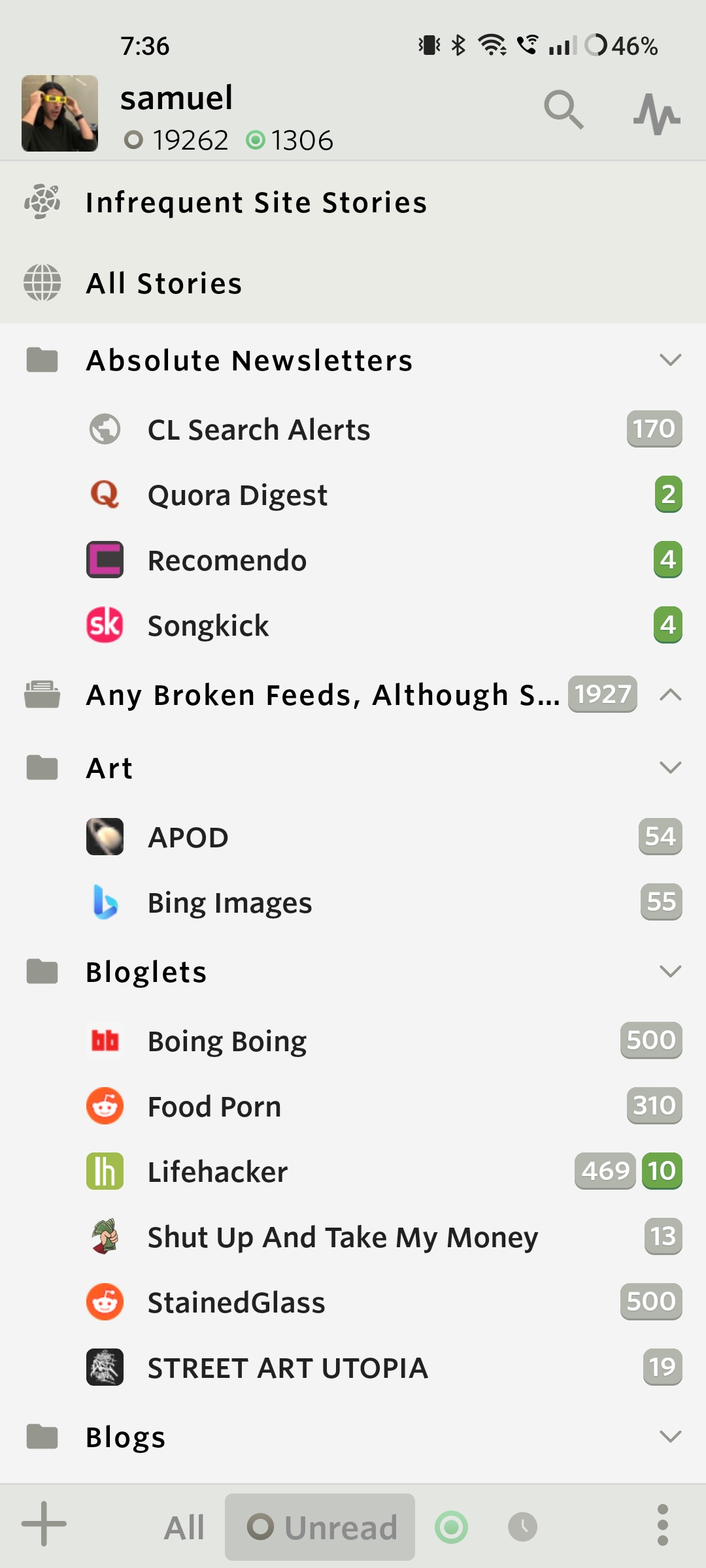Image resolution: width=706 pixels, height=1568 pixels.
Task: Open the overflow menu
Action: click(662, 1527)
